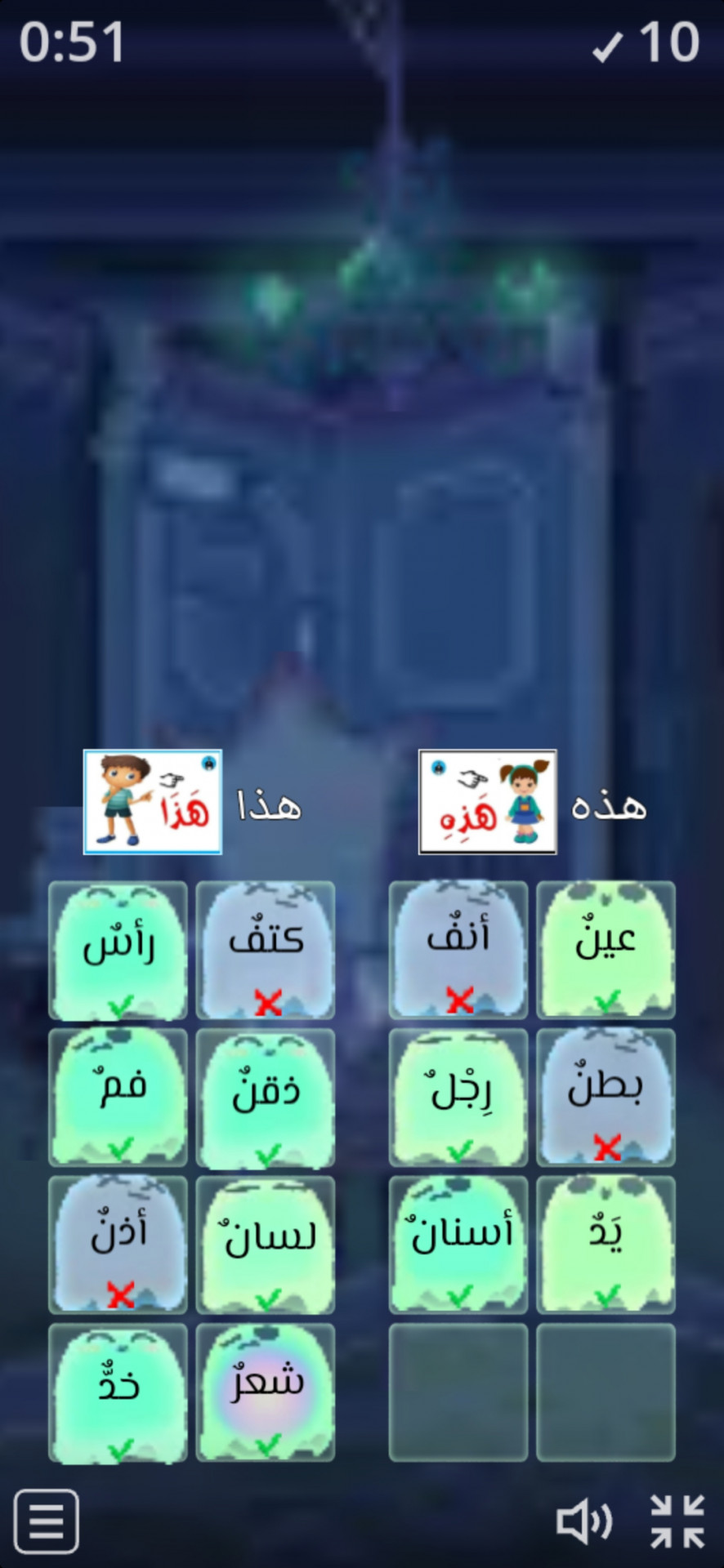Choose the ذقن ghost tile

coord(266,1097)
